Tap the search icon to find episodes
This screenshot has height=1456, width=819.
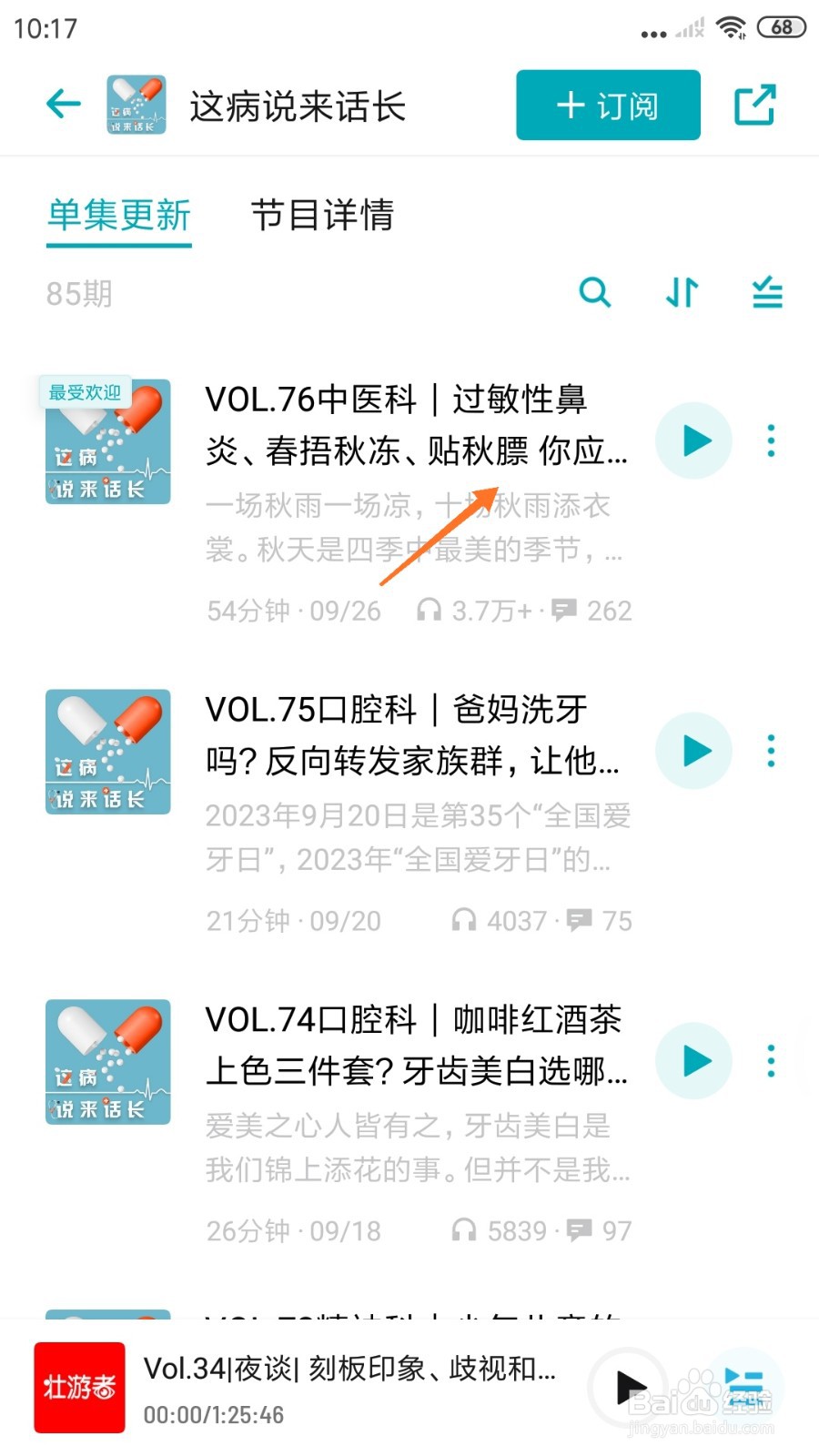[596, 293]
